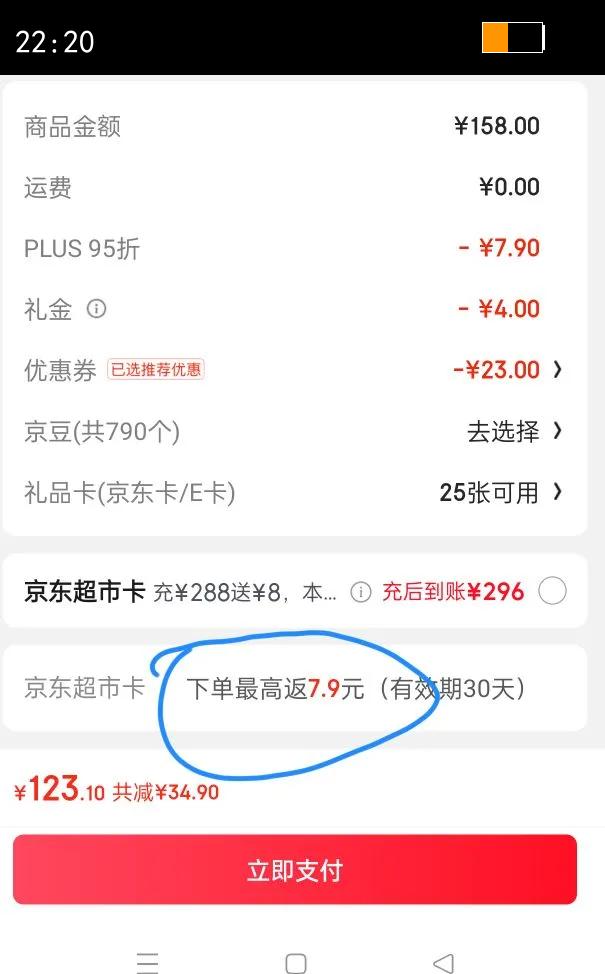The width and height of the screenshot is (605, 974).
Task: Open the 优惠券 coupon selection row
Action: click(x=294, y=370)
